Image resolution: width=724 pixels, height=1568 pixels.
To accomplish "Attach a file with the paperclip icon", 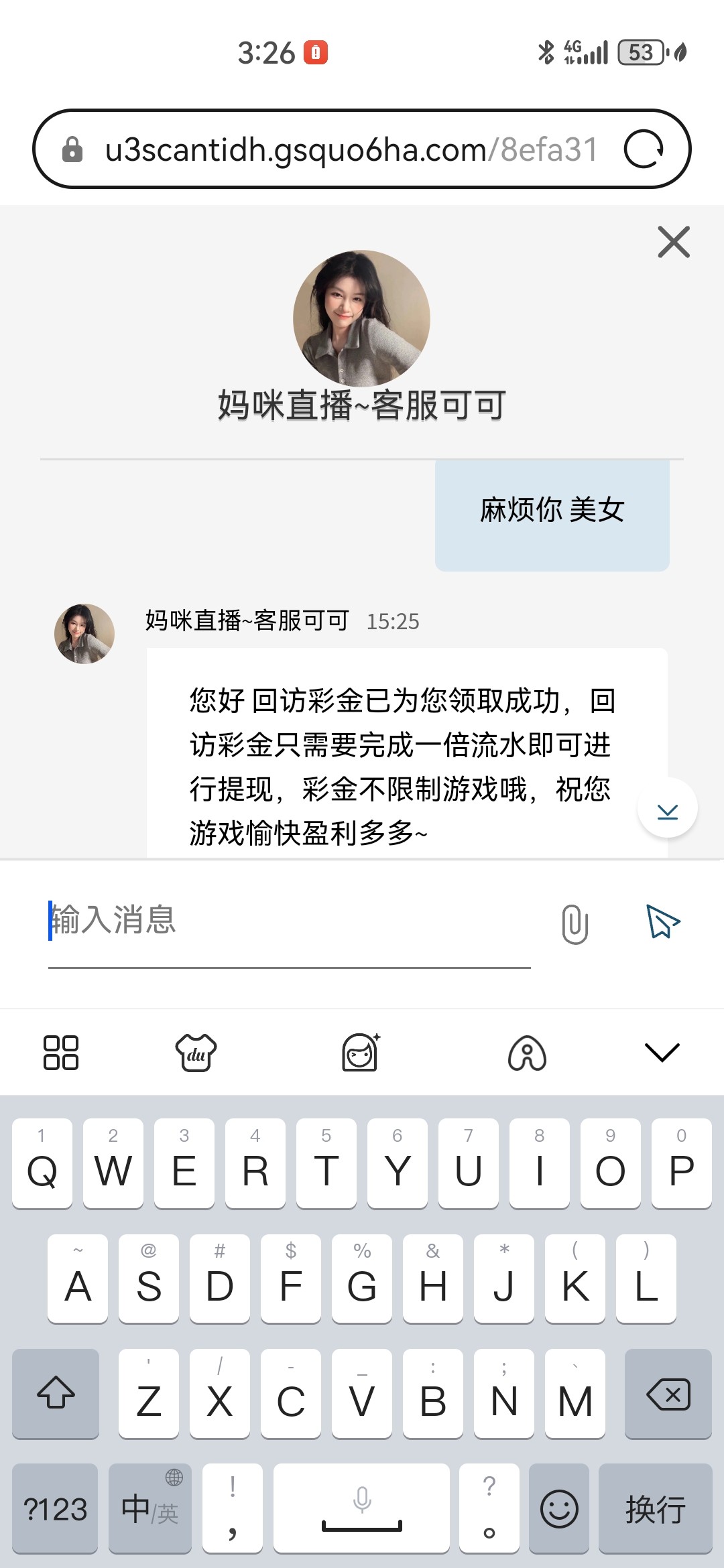I will click(575, 924).
